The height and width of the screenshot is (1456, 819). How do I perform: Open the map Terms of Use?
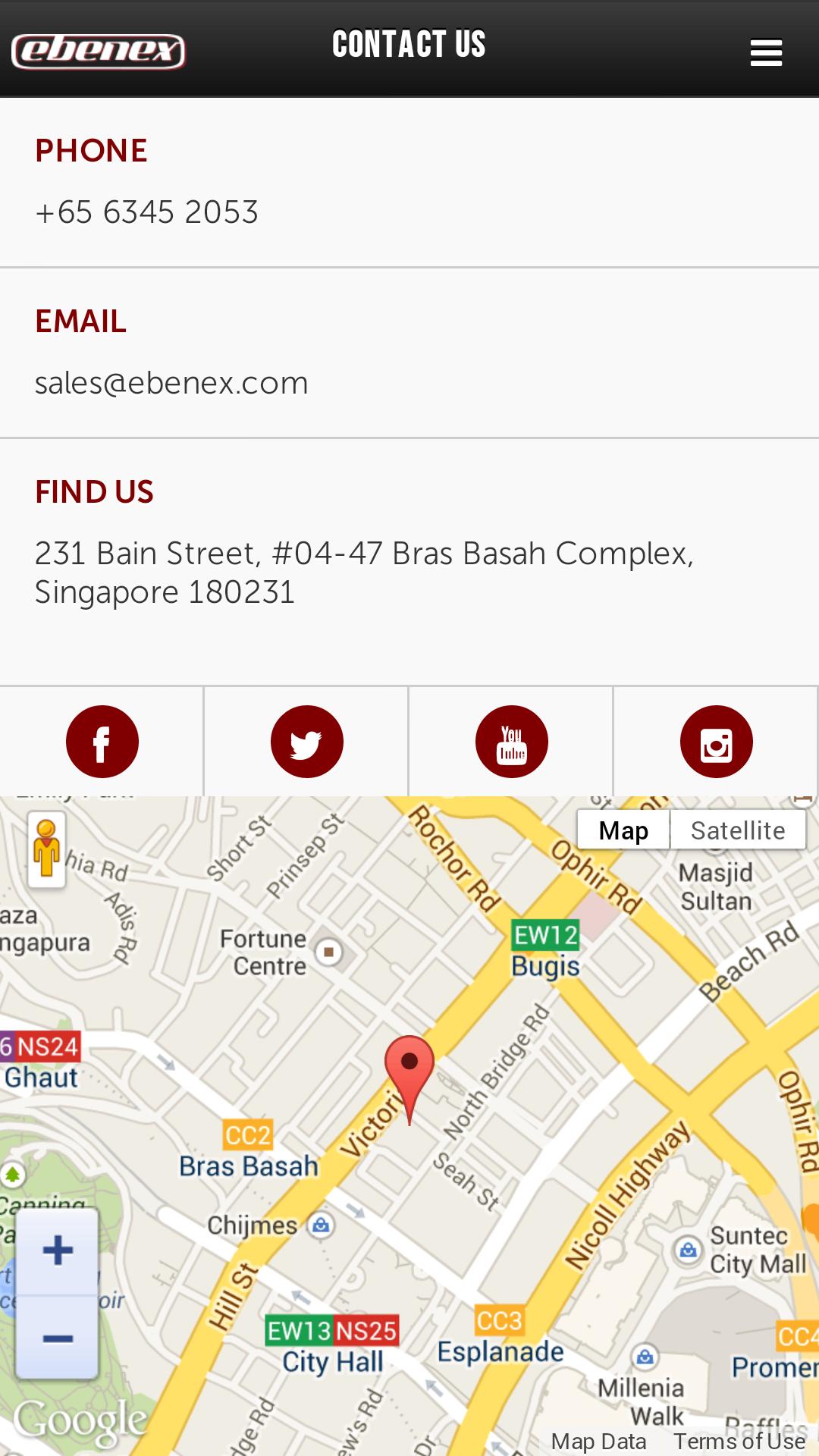point(739,1441)
